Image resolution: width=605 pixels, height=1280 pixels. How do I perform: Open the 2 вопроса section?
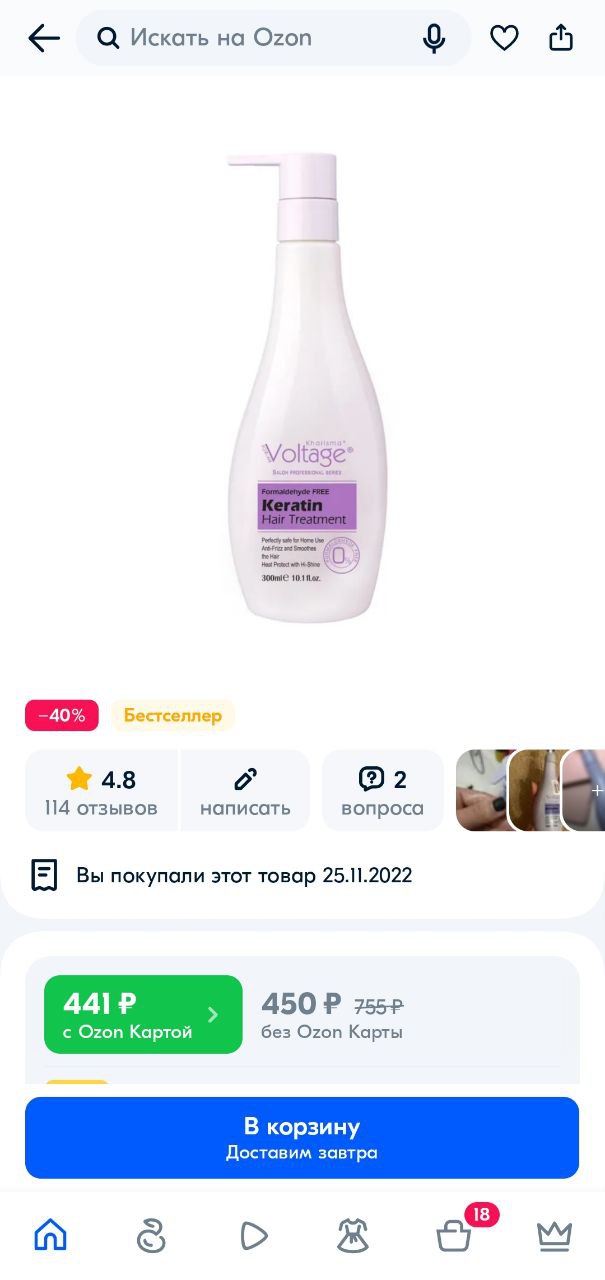click(383, 791)
